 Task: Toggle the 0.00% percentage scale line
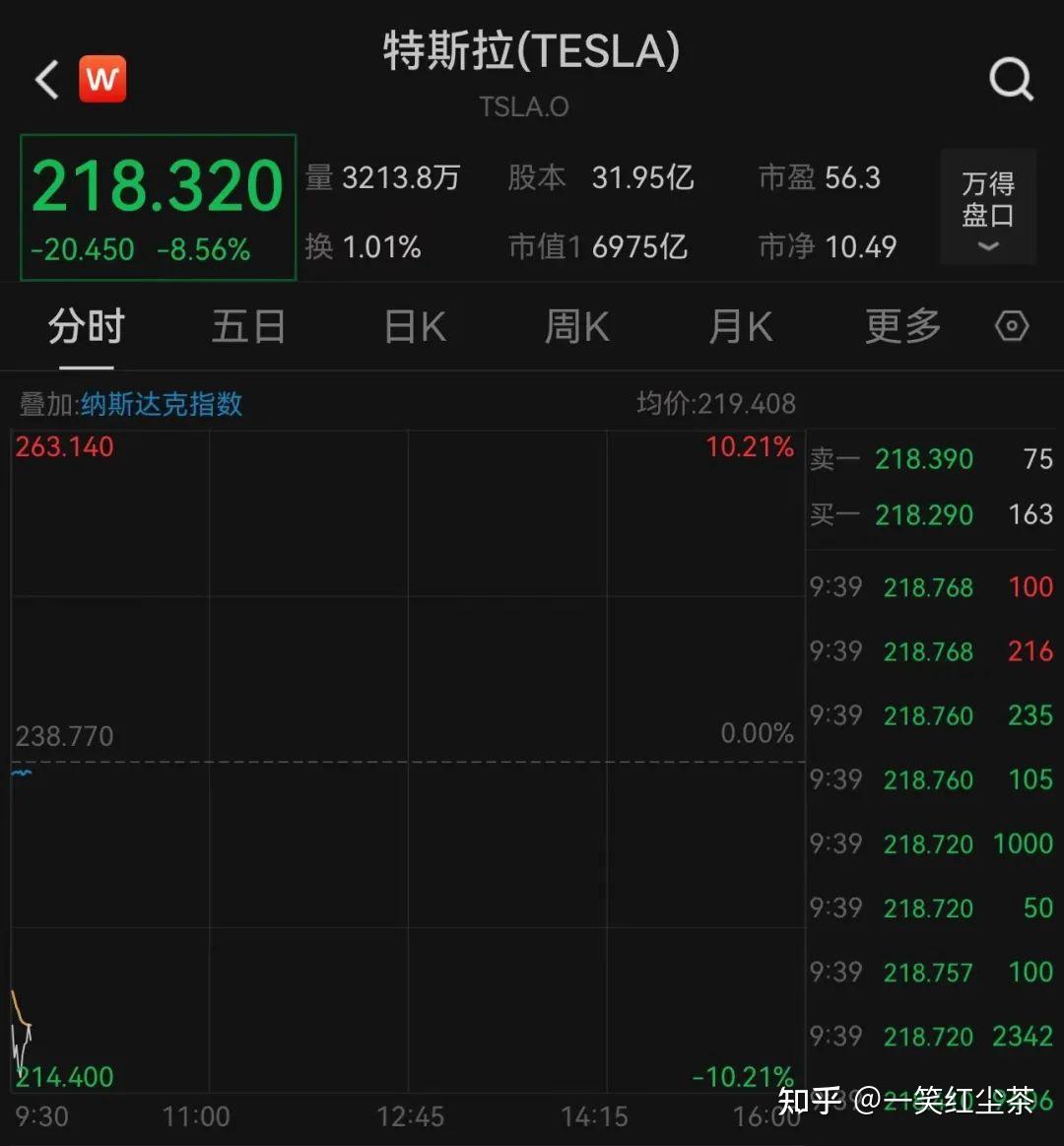(757, 732)
